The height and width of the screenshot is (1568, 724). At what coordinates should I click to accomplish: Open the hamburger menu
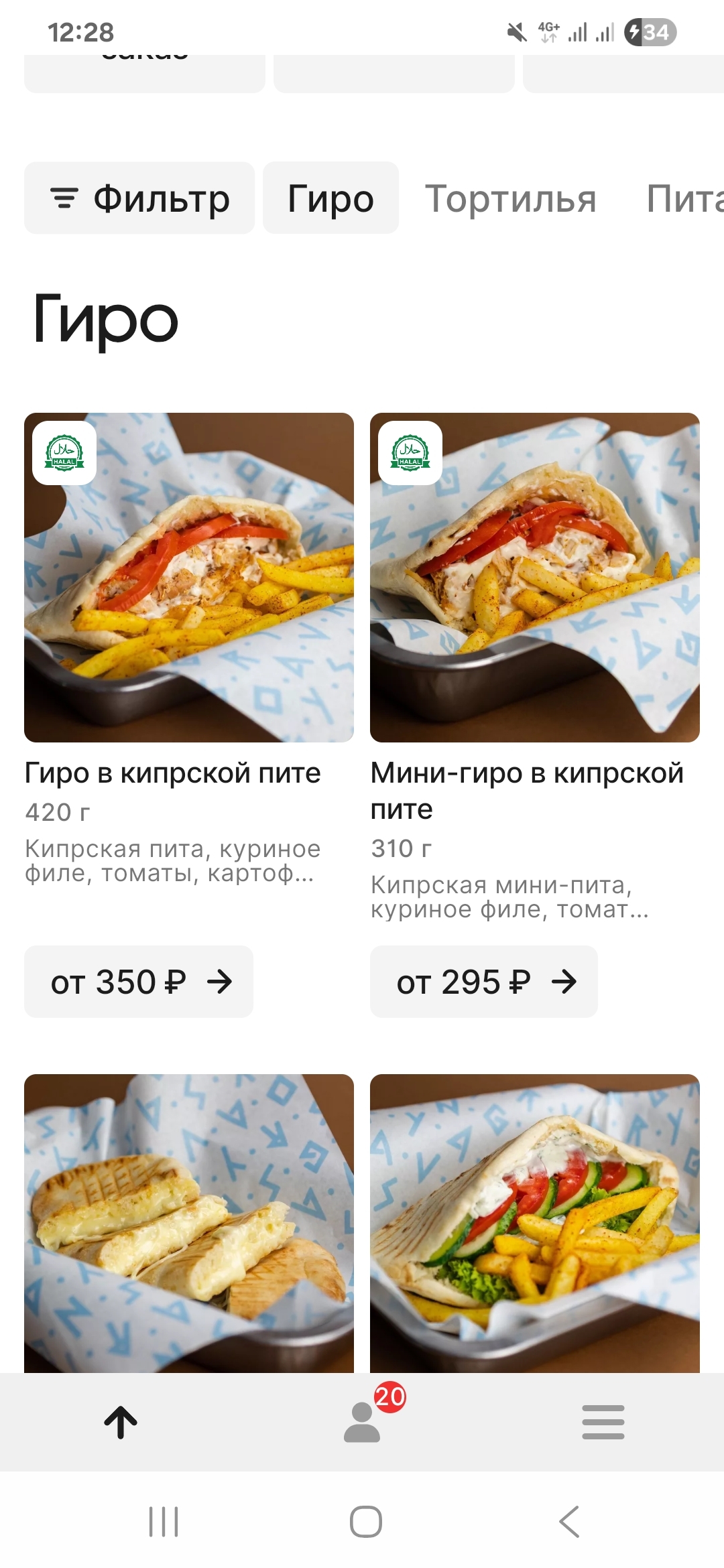coord(603,1422)
